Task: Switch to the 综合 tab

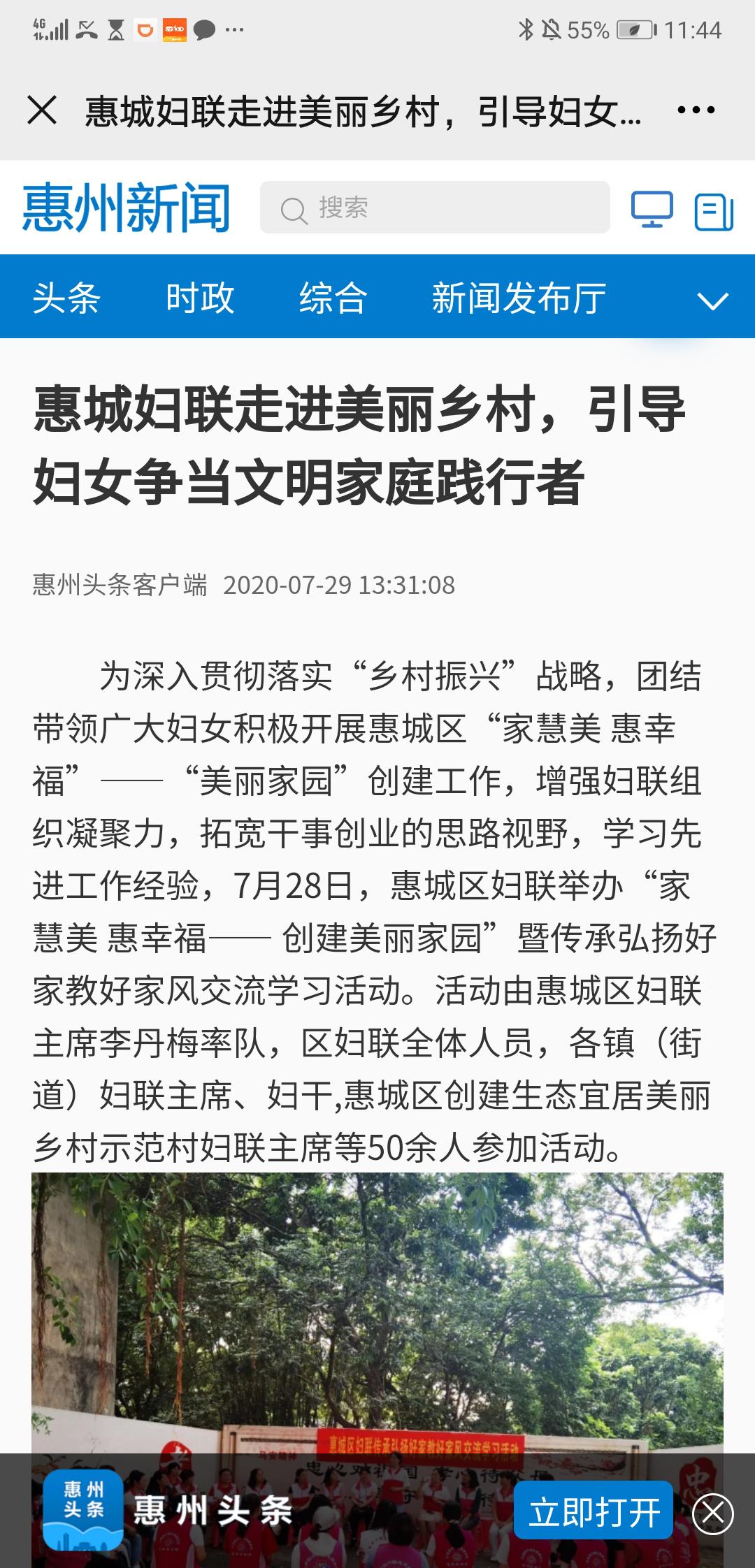Action: (333, 298)
